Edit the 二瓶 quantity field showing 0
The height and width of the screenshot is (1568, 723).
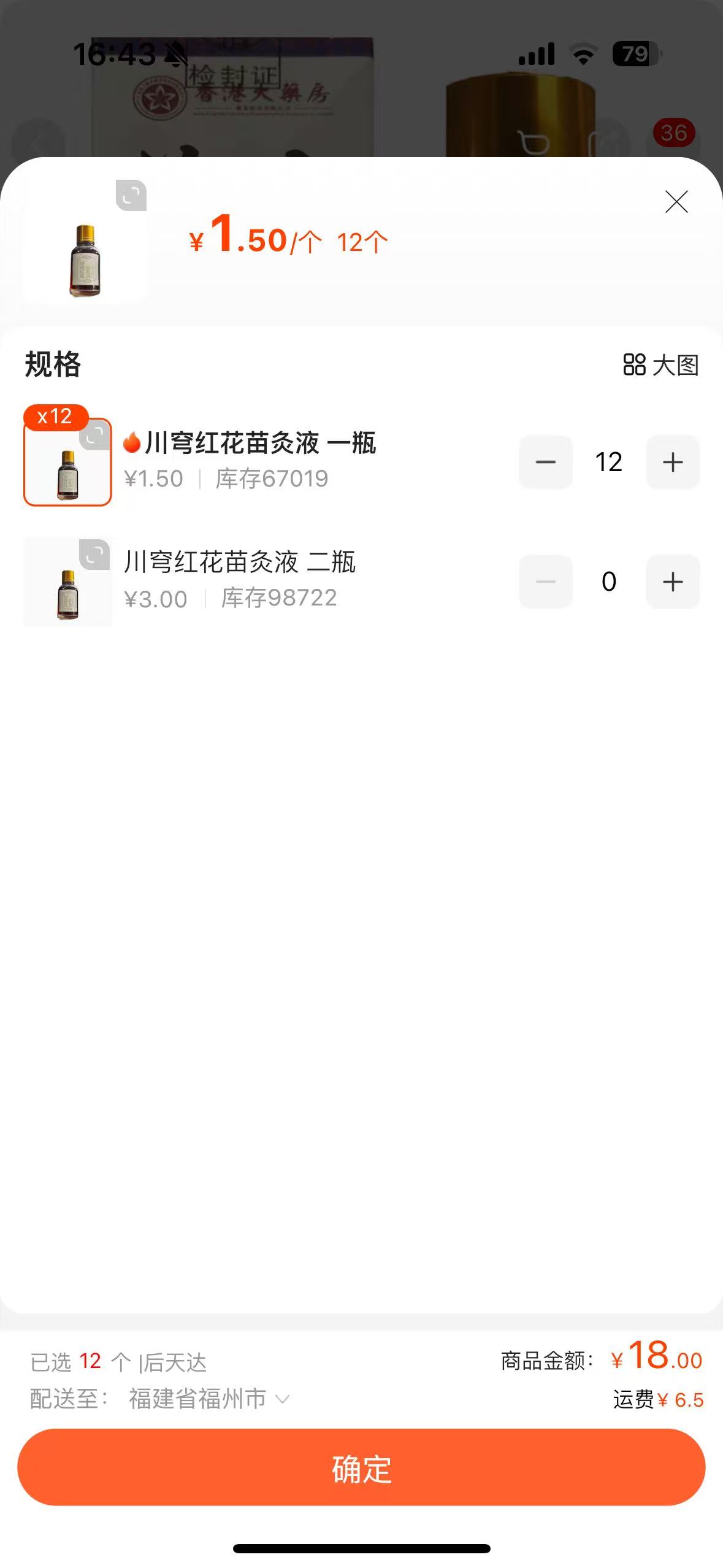coord(608,582)
